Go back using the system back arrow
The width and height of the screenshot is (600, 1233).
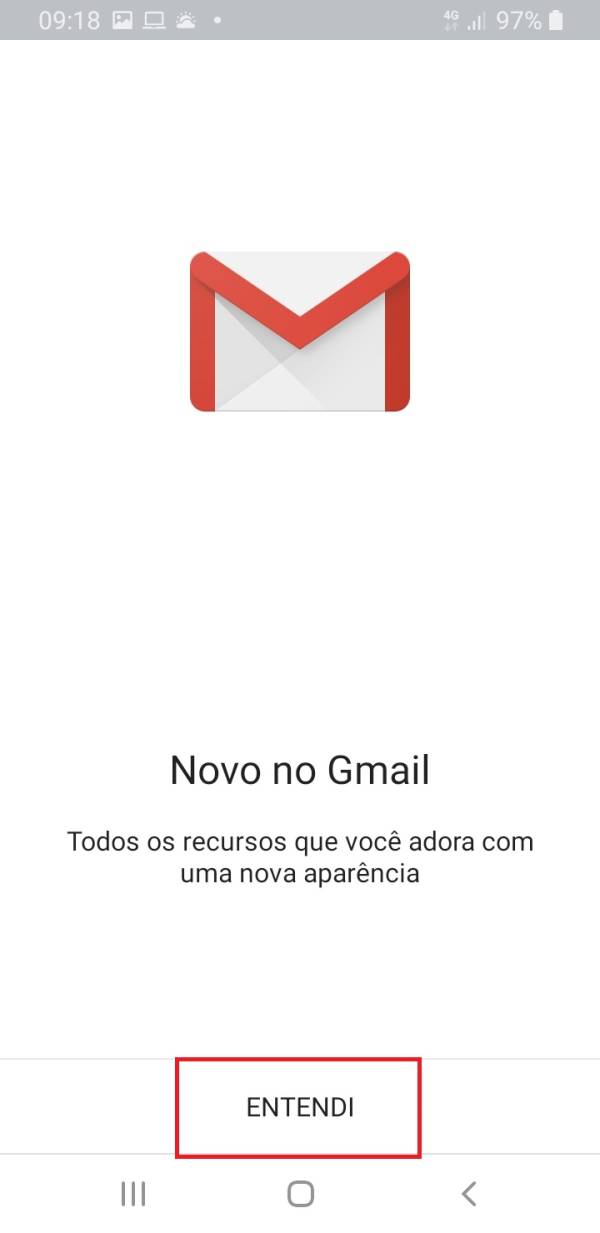[x=468, y=1193]
